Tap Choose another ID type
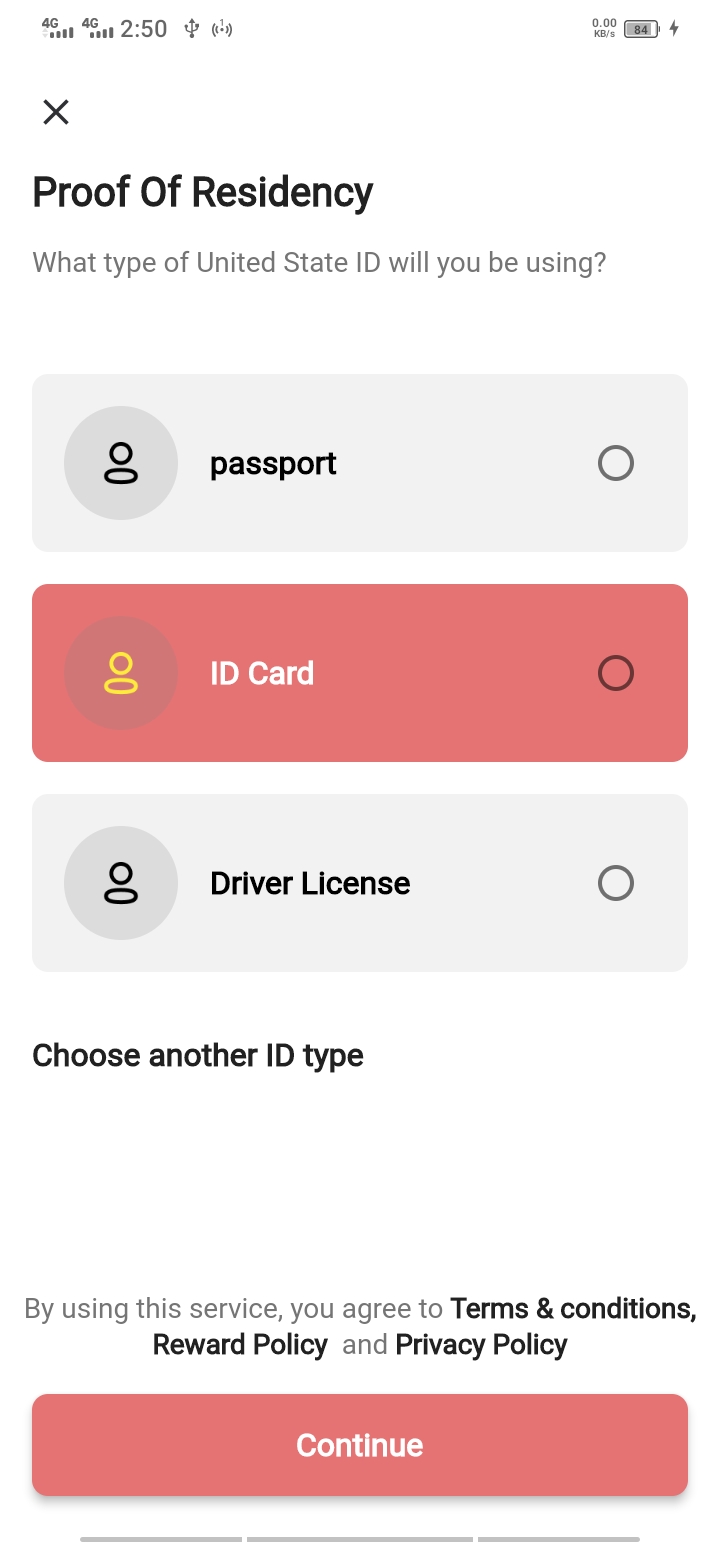Screen dimensions: 720x1544 coord(198,1056)
